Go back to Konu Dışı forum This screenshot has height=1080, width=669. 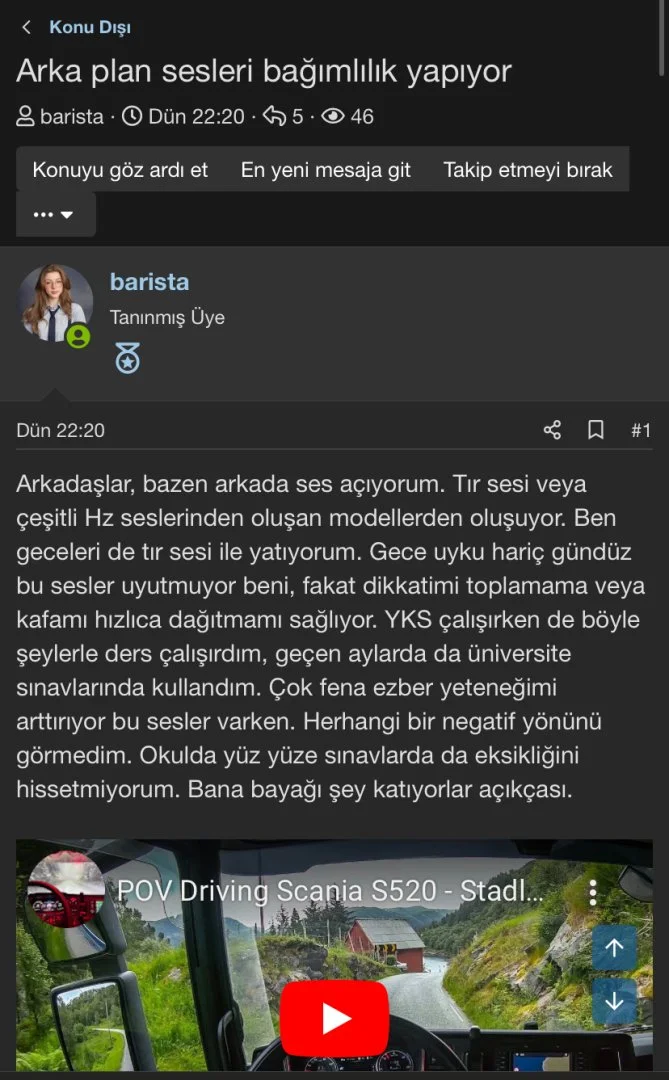tap(90, 27)
